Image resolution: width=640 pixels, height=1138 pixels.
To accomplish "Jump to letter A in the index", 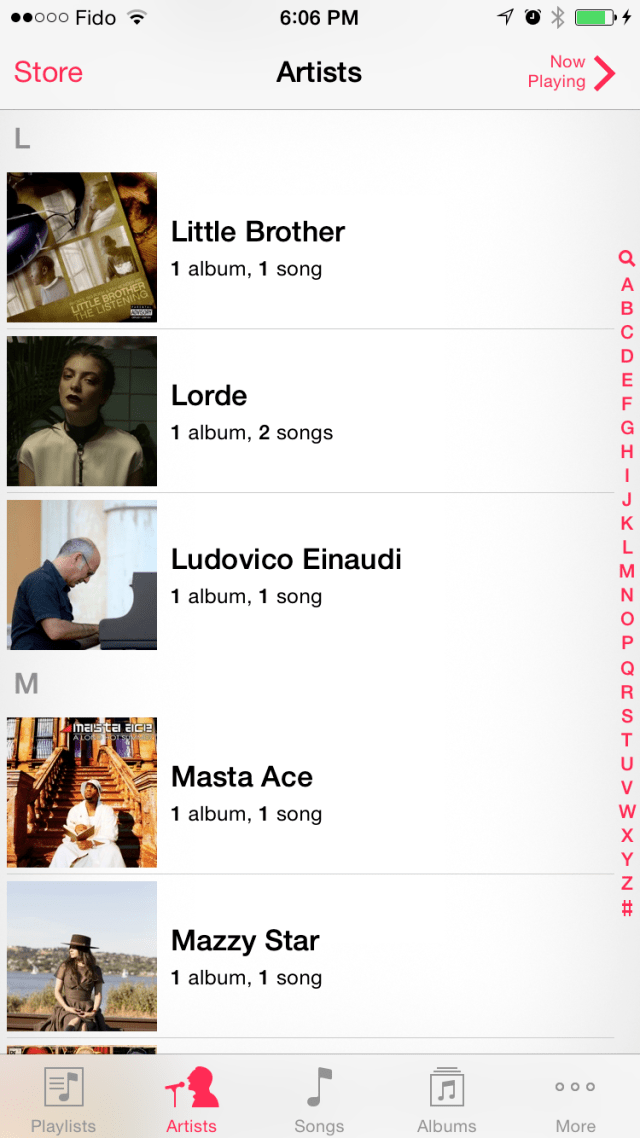I will pos(627,284).
